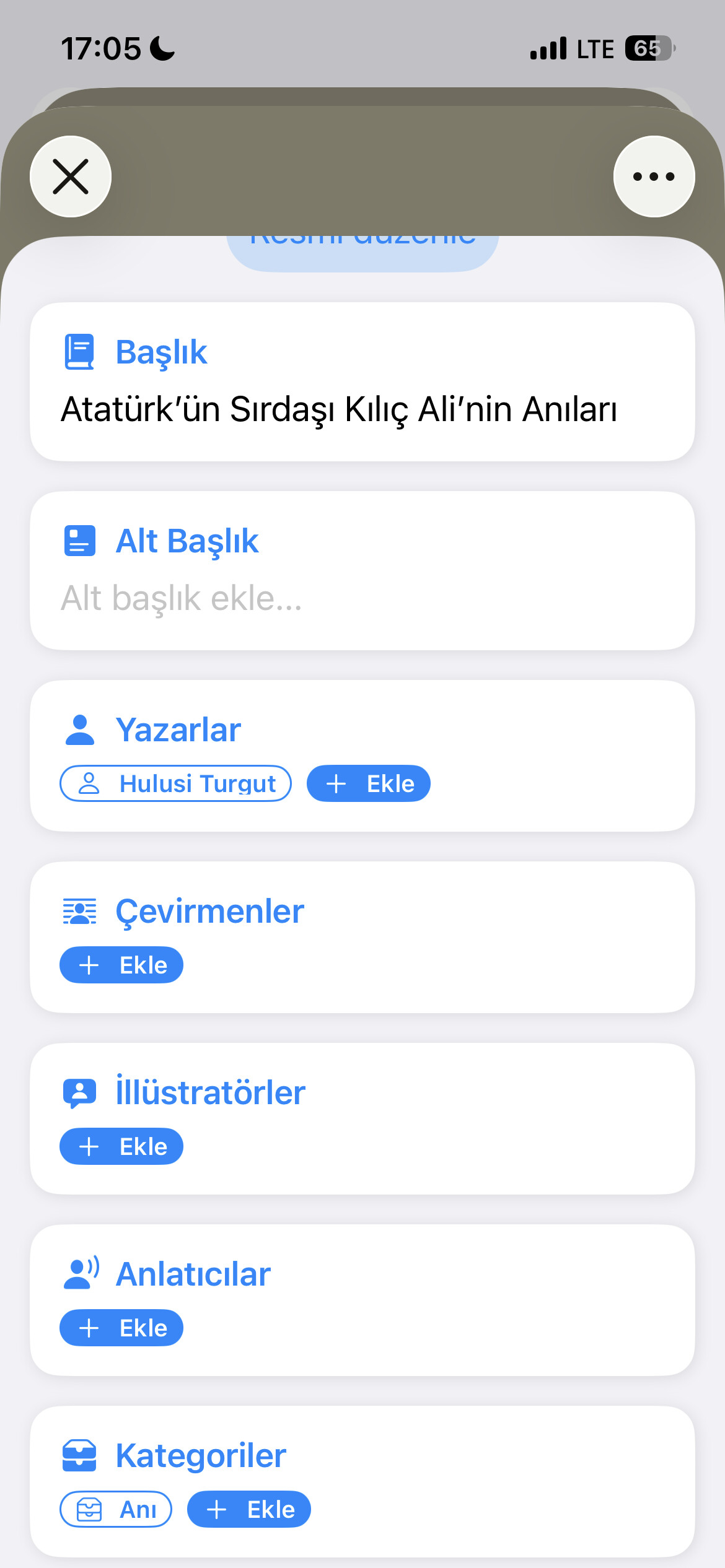Close the book editing sheet
This screenshot has height=1568, width=725.
point(71,176)
